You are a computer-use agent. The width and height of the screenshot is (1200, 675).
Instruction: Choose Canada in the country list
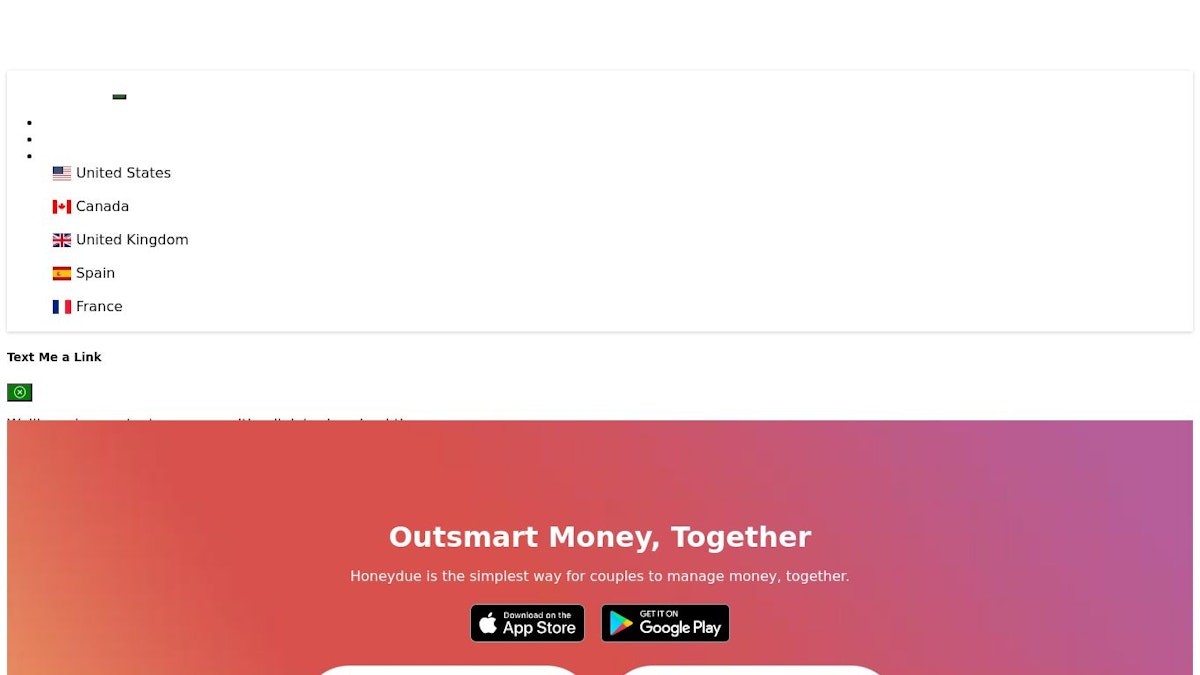91,206
